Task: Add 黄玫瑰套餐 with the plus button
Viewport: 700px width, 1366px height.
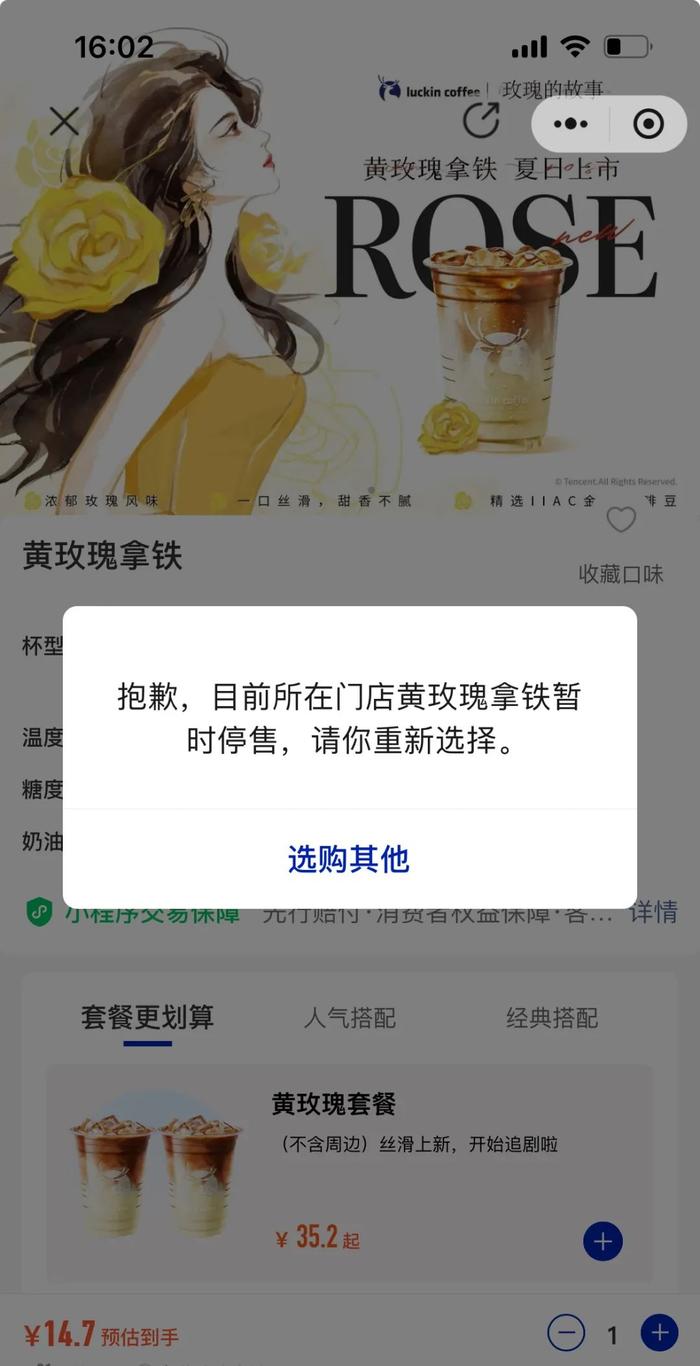Action: click(602, 1241)
